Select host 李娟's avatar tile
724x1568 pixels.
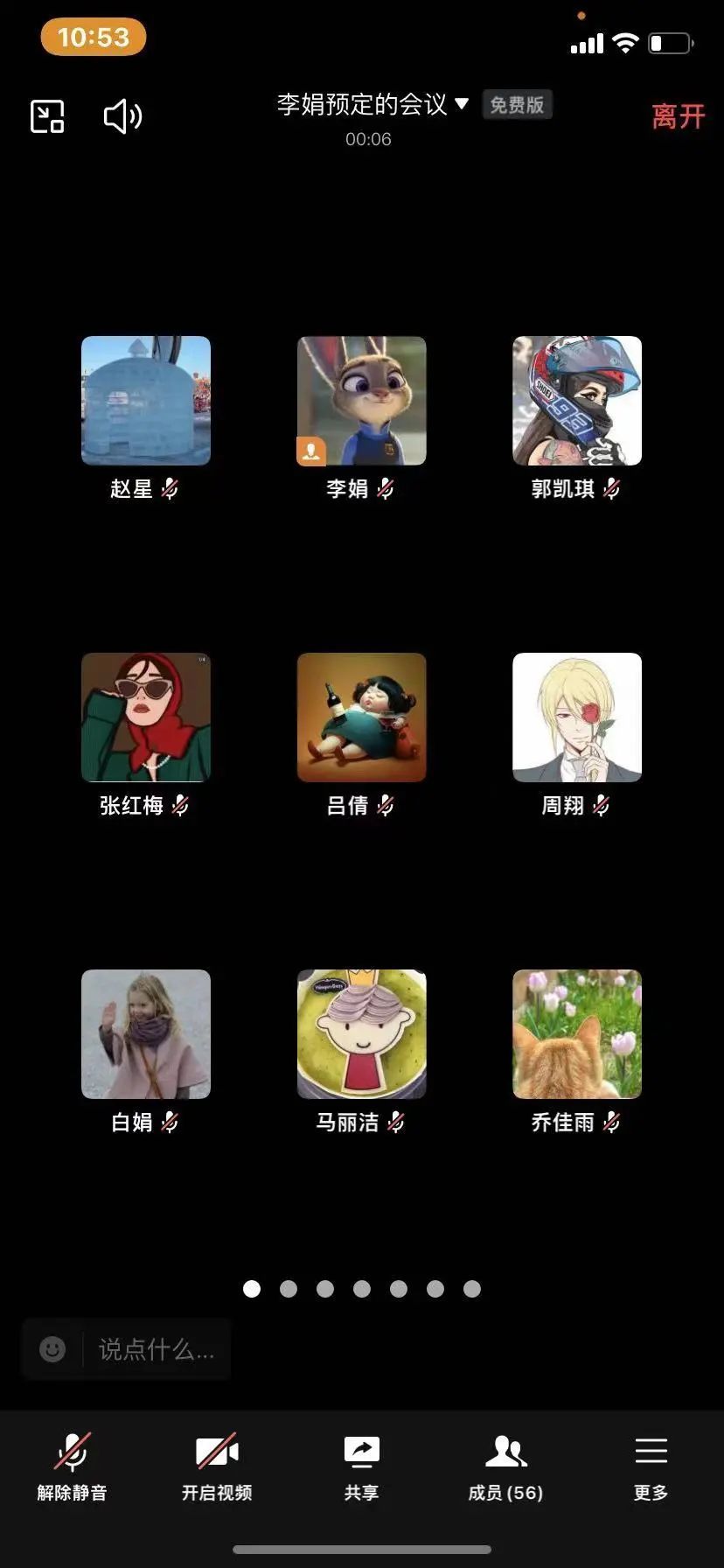click(361, 401)
